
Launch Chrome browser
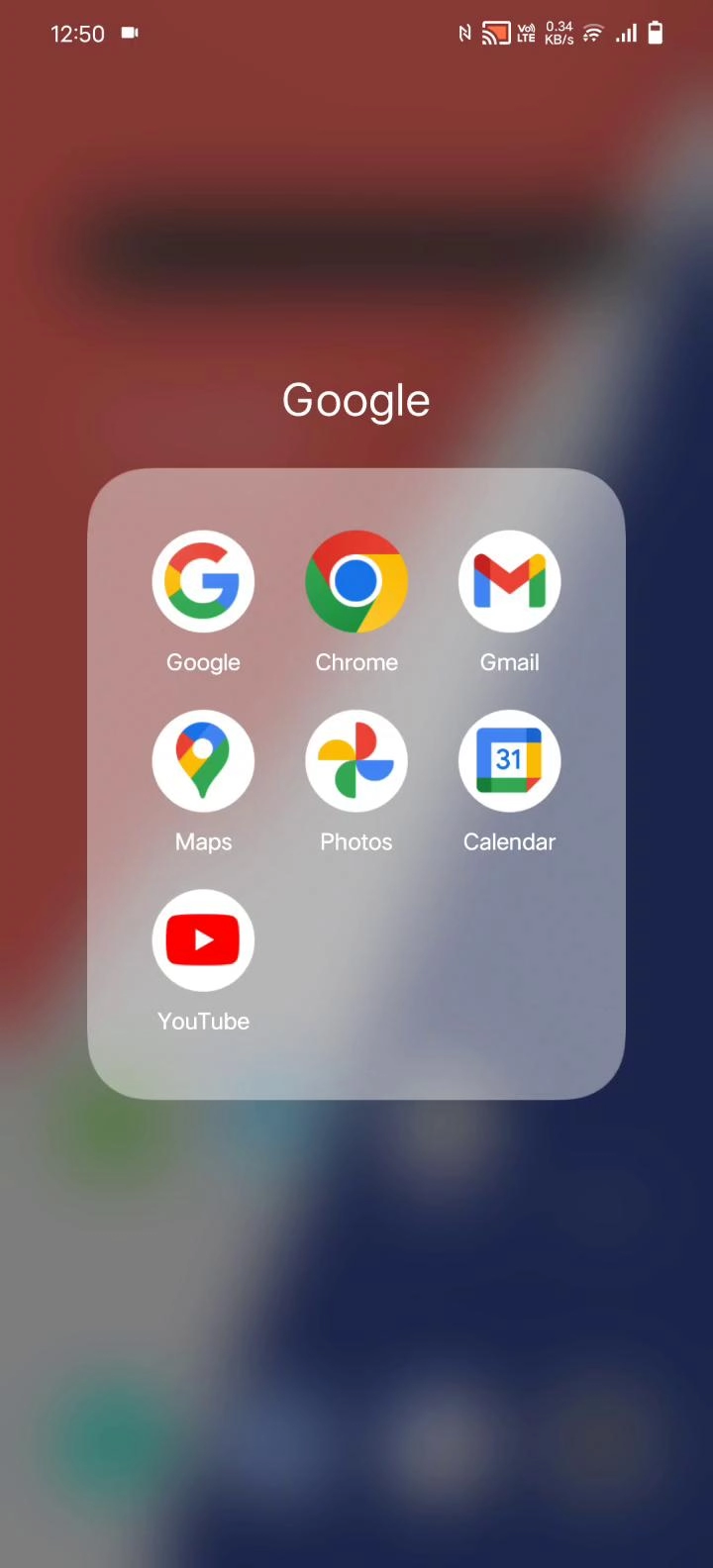point(356,581)
